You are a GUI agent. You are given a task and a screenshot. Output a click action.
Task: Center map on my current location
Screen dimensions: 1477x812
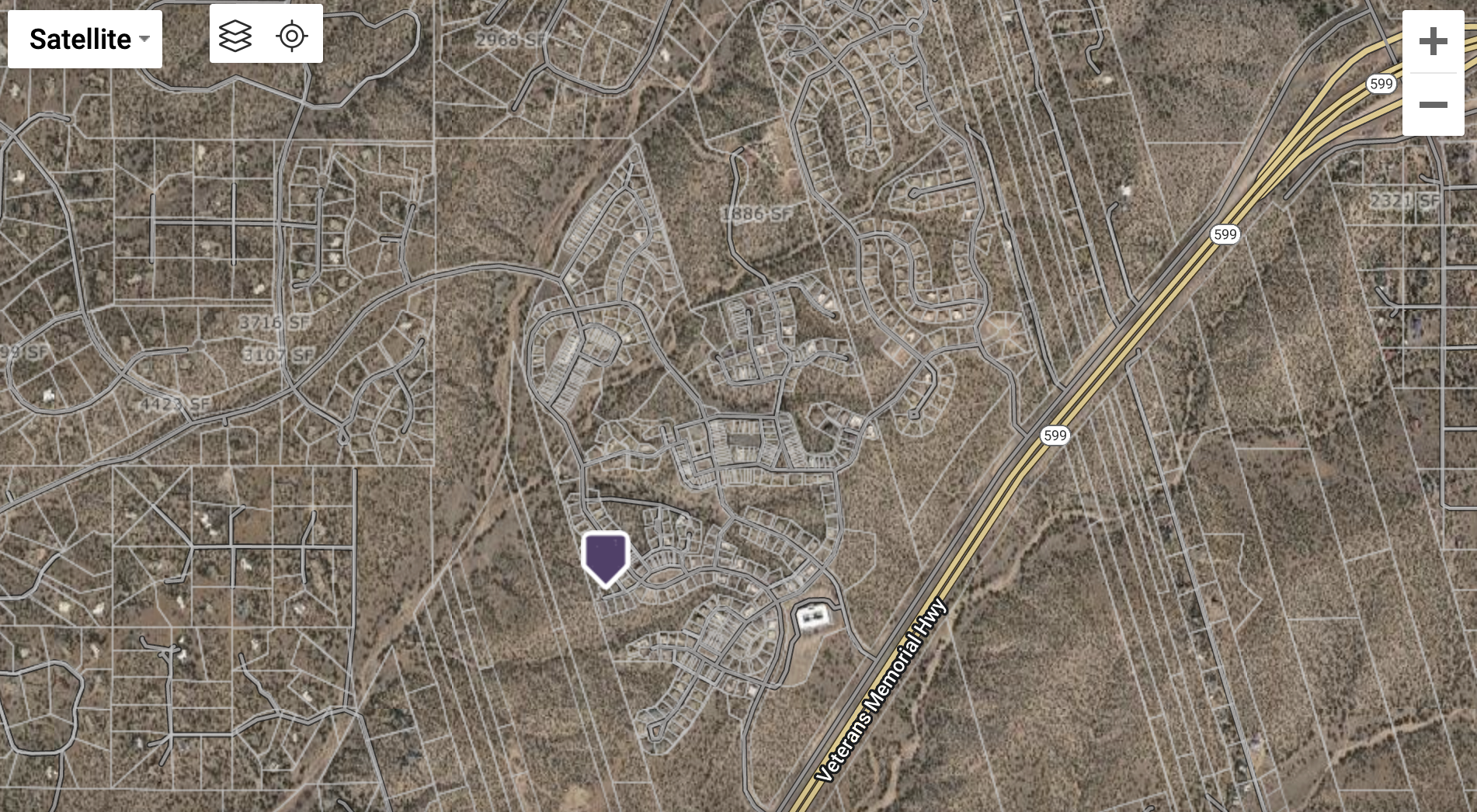pos(292,36)
